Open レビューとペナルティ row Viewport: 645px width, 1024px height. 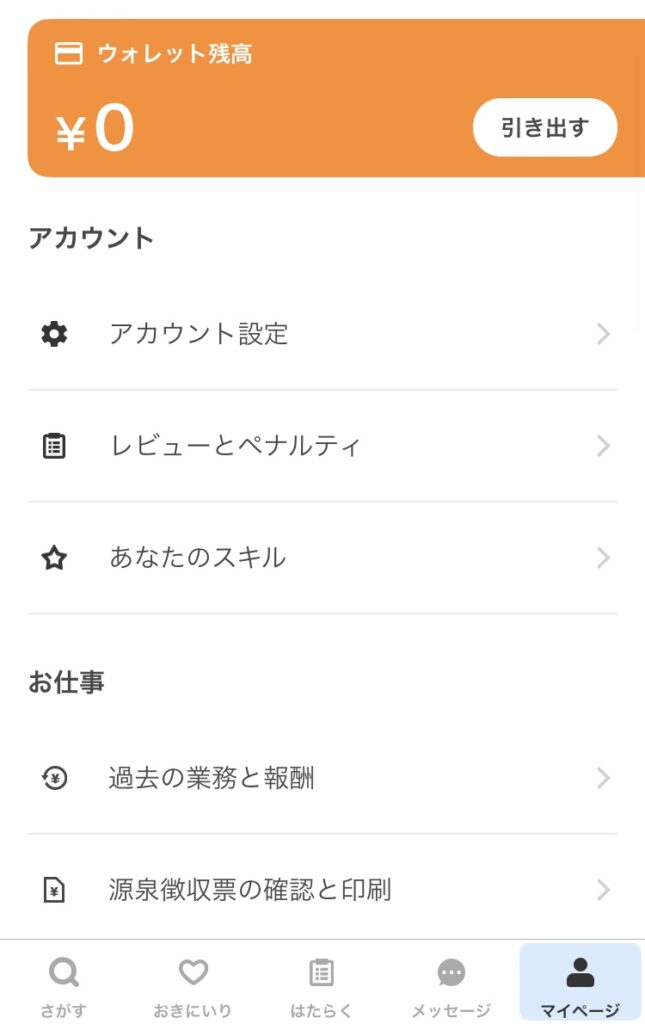(x=322, y=446)
